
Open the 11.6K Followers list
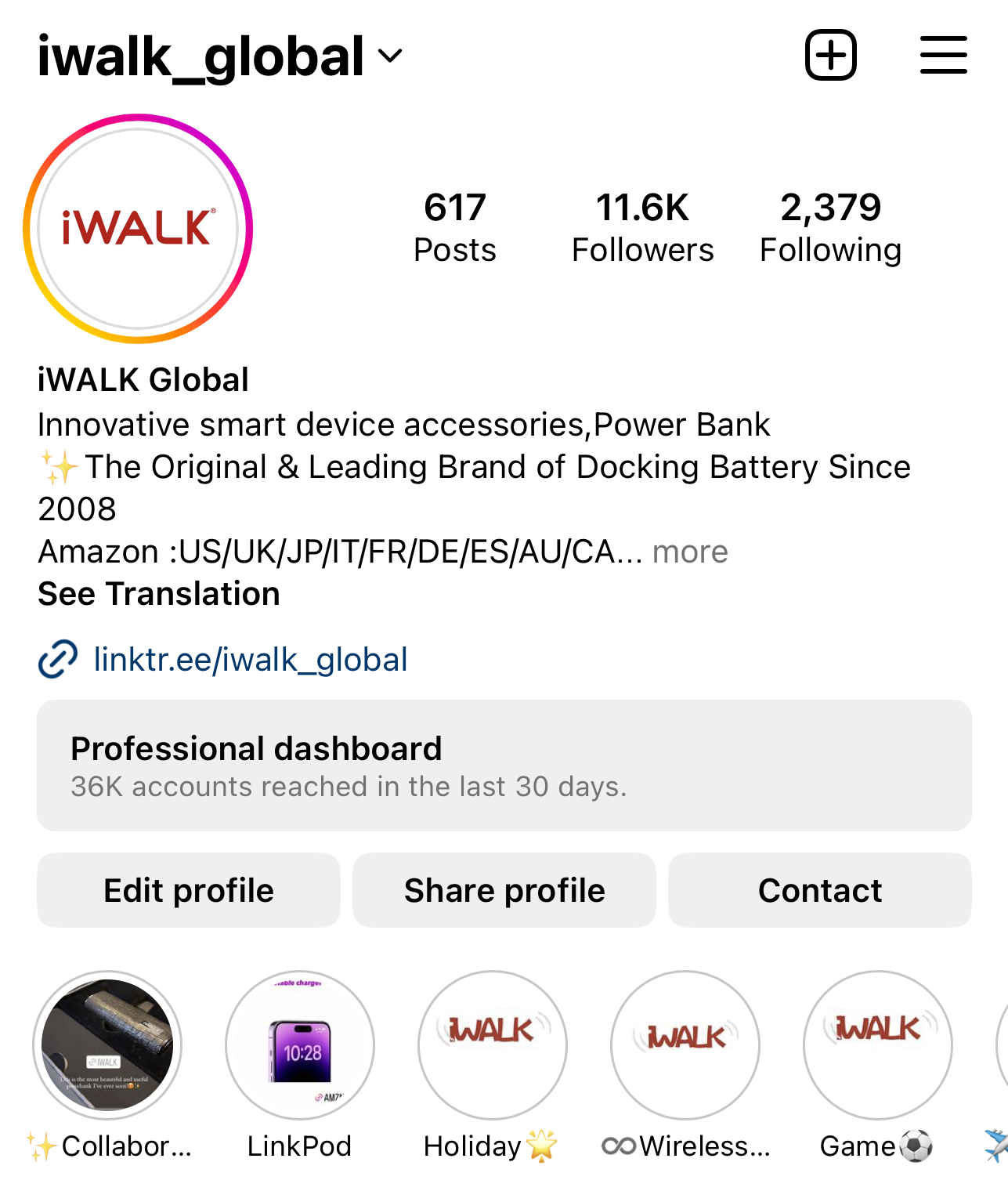click(x=642, y=227)
